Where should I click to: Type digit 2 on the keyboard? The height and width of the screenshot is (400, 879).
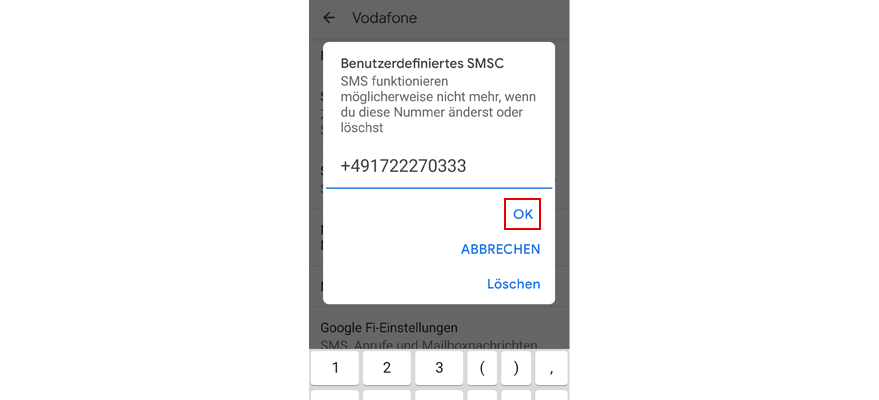click(x=387, y=368)
